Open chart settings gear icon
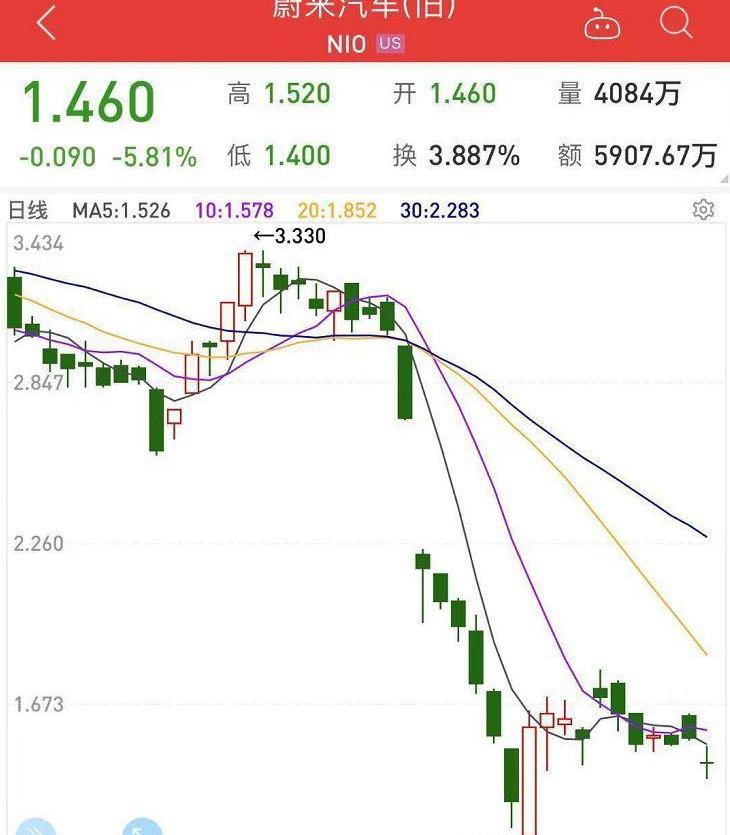730x835 pixels. [x=703, y=210]
